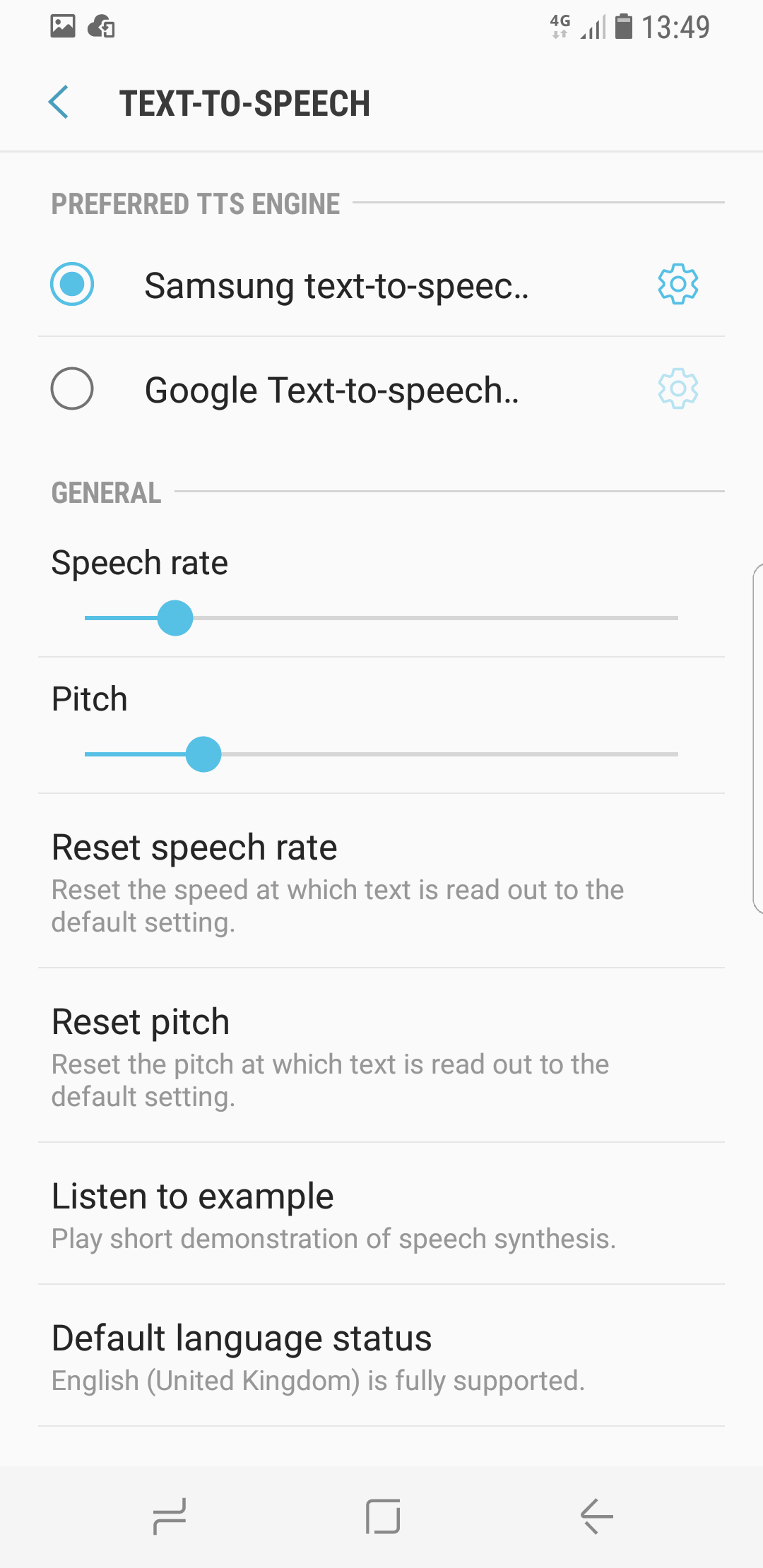Viewport: 763px width, 1568px height.
Task: Switch the TTS engine radio selection to Google
Action: coord(73,389)
